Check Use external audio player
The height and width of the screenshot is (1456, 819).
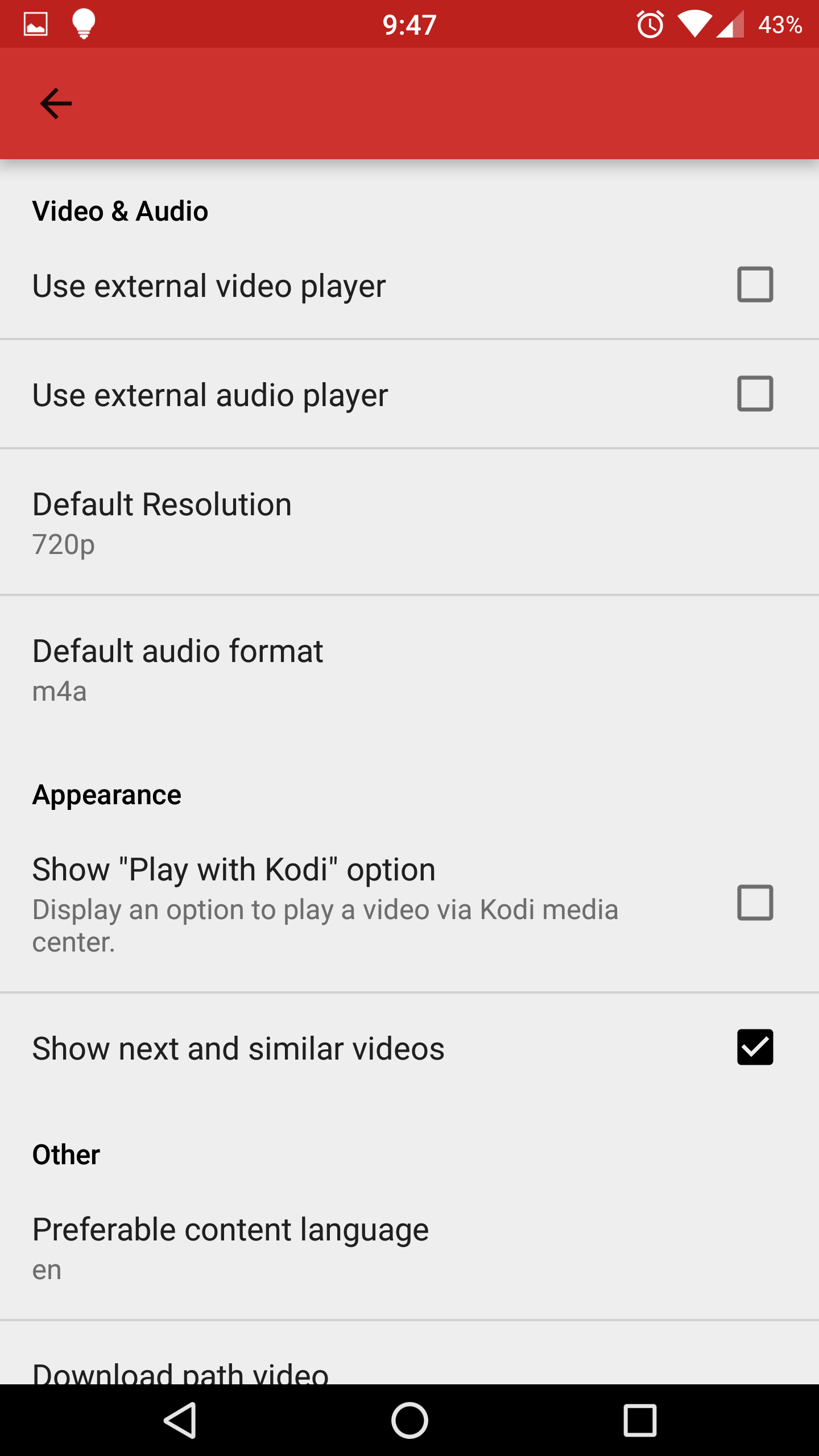[x=755, y=394]
